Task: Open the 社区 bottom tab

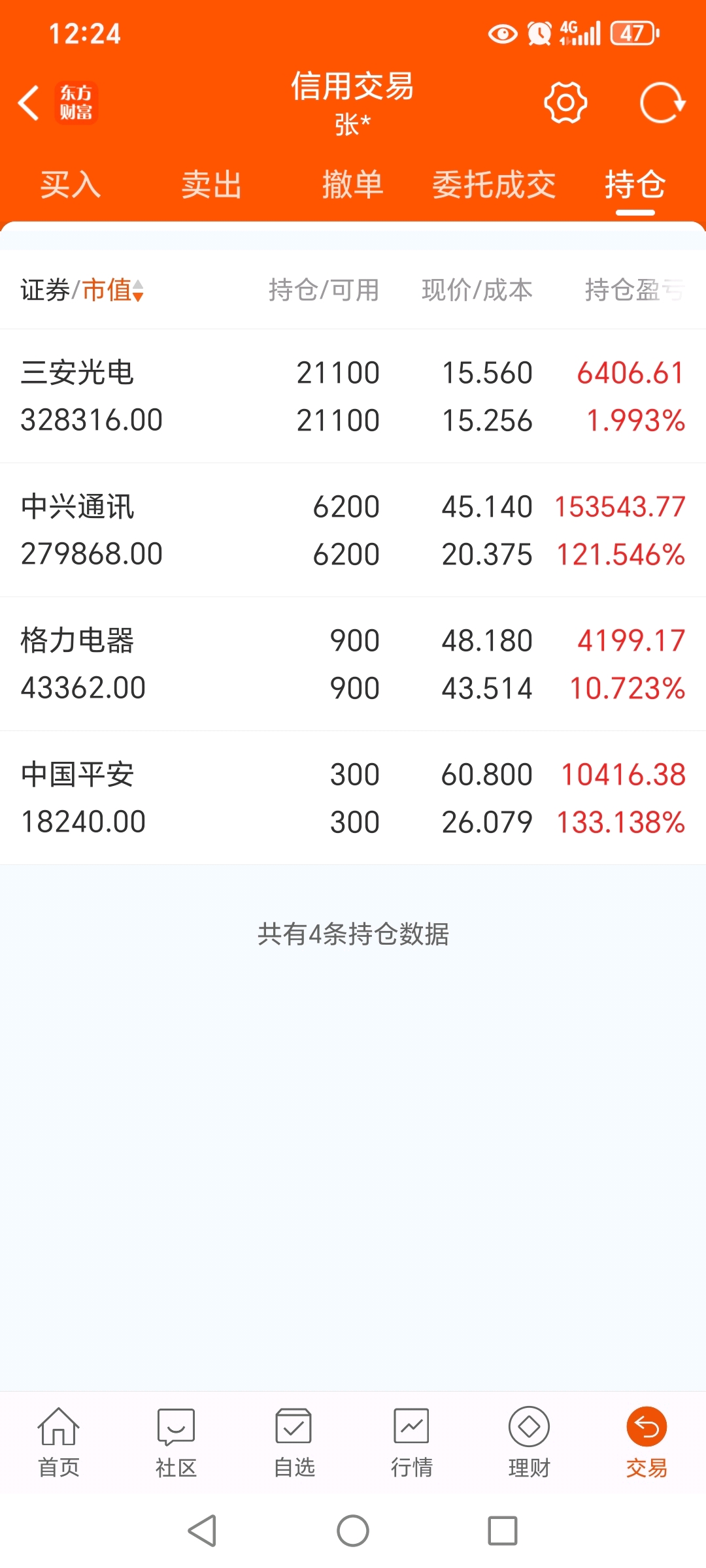Action: [176, 1443]
